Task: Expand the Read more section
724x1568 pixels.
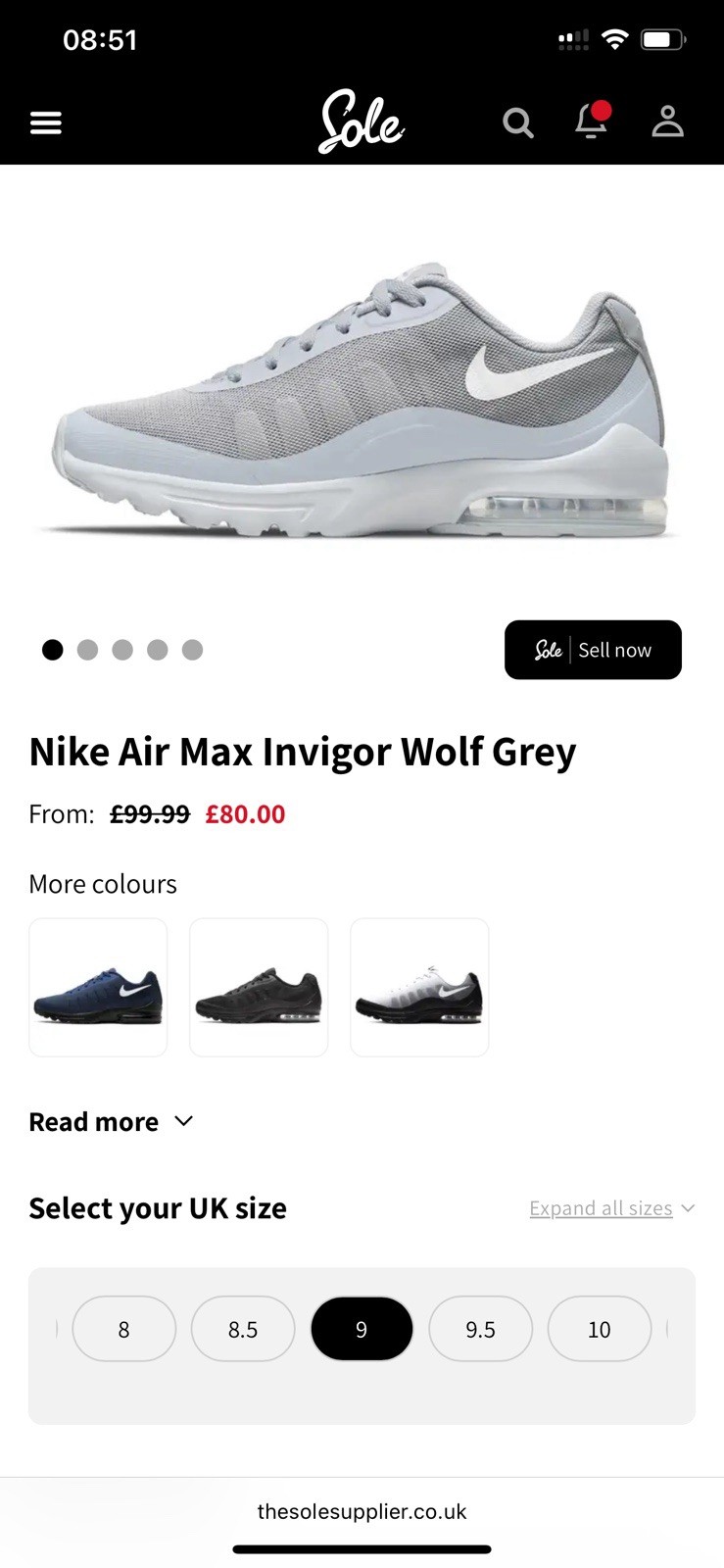Action: click(x=111, y=1121)
